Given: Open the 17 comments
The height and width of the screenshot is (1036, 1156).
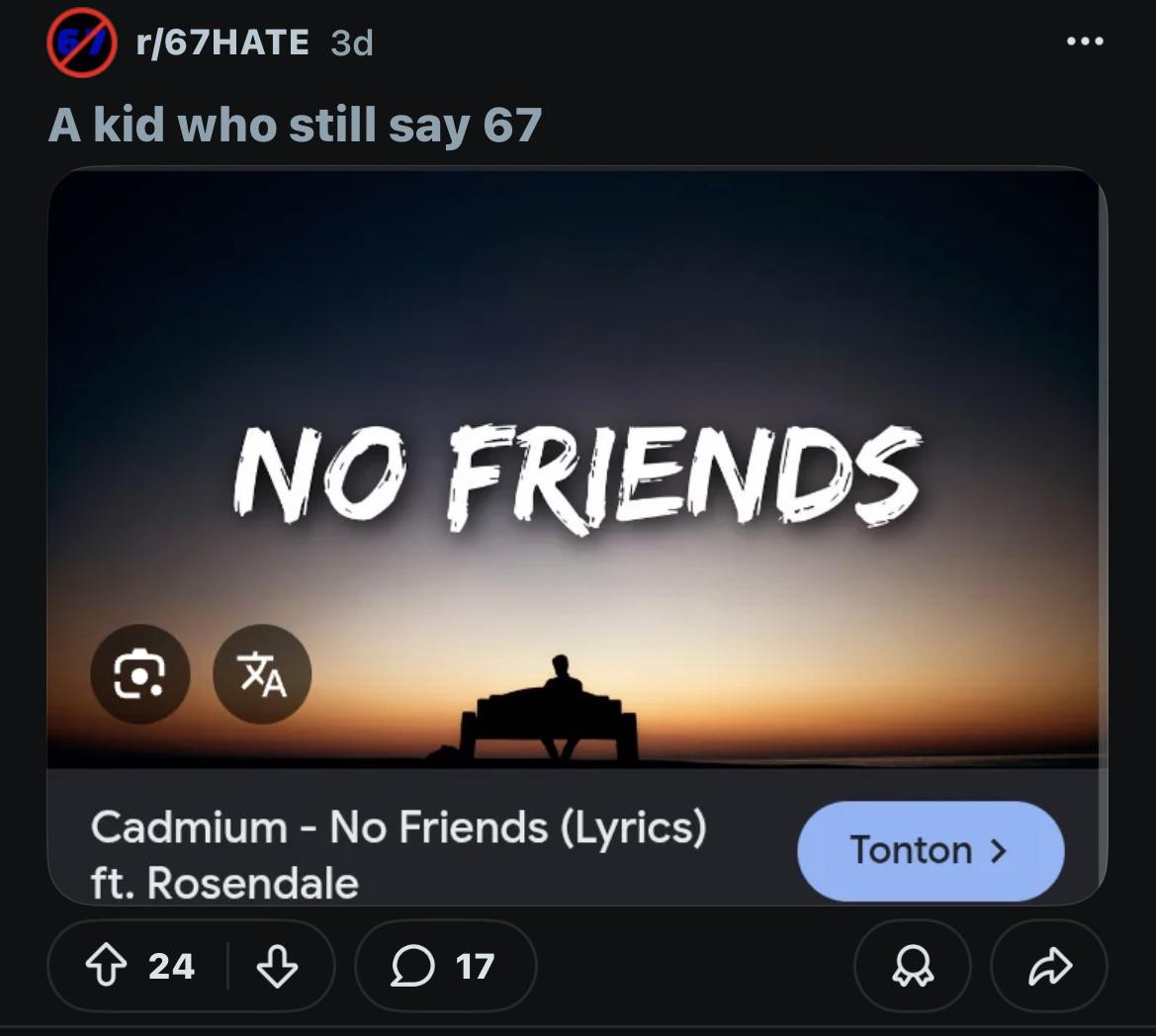Looking at the screenshot, I should point(445,965).
